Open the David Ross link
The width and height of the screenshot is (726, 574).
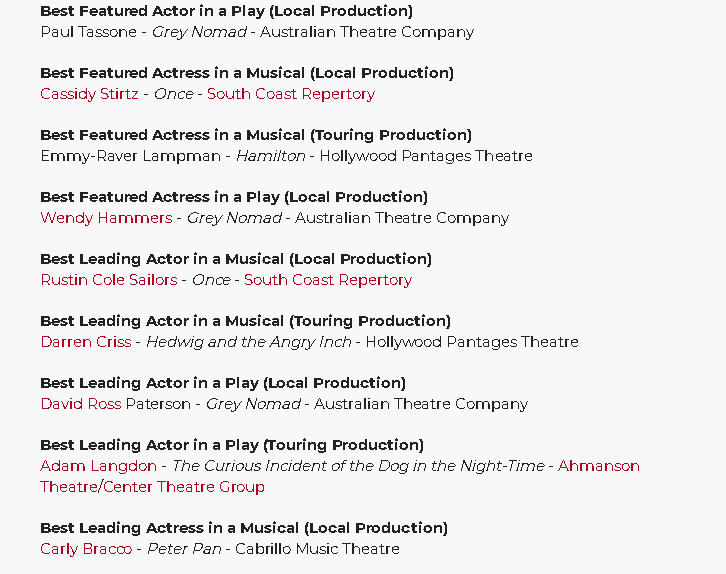[x=80, y=404]
